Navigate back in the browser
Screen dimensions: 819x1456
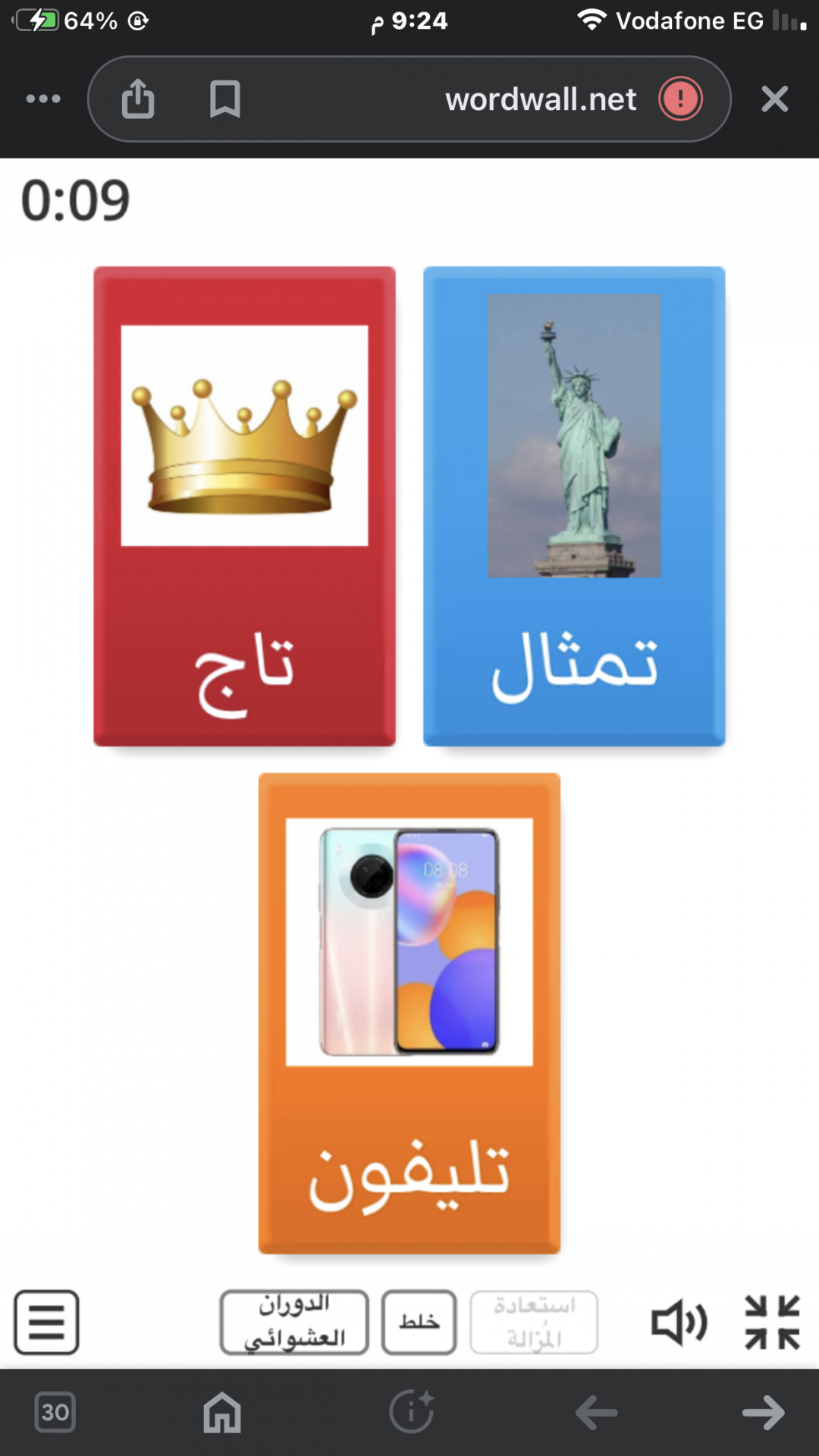pos(596,1412)
